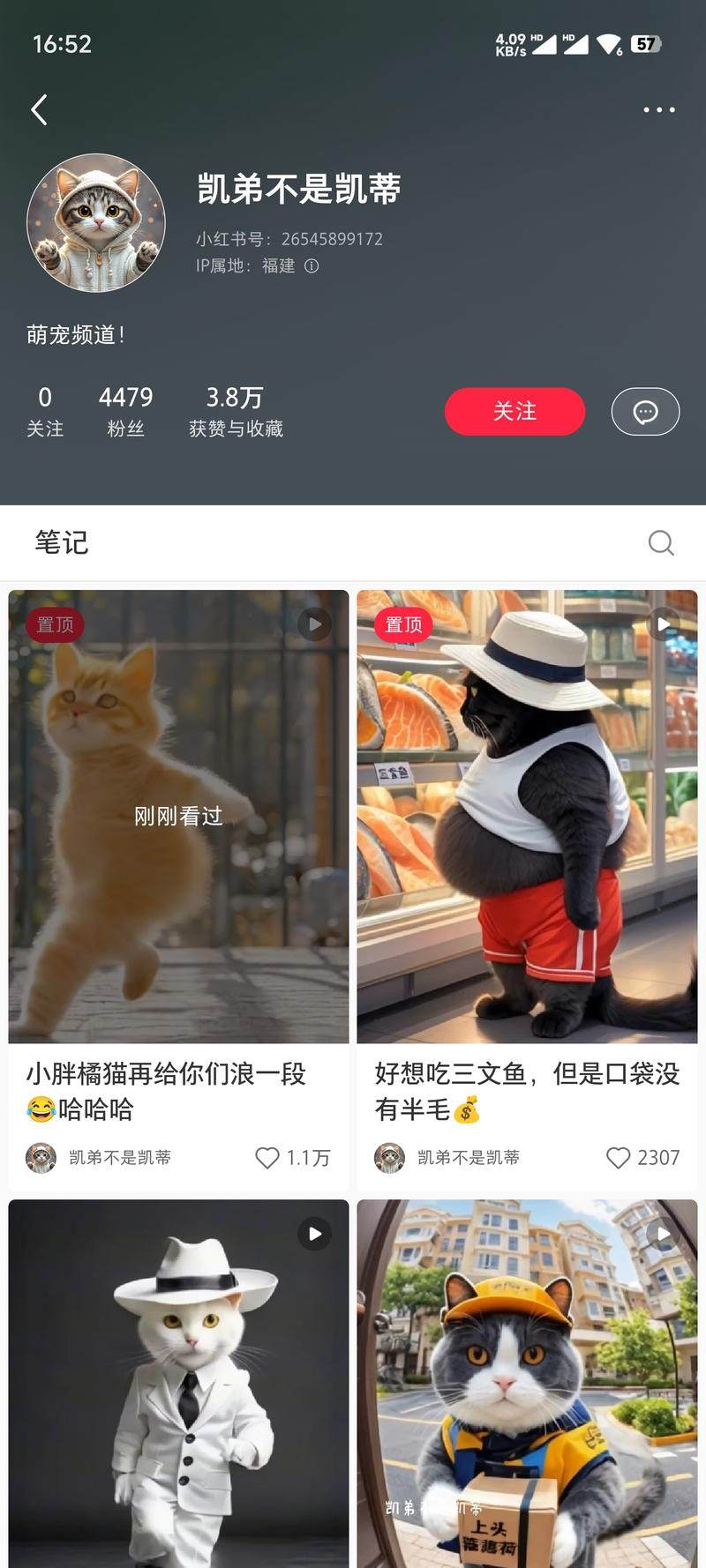Image resolution: width=706 pixels, height=1568 pixels.
Task: Open the IP属地 info icon
Action: tap(312, 265)
